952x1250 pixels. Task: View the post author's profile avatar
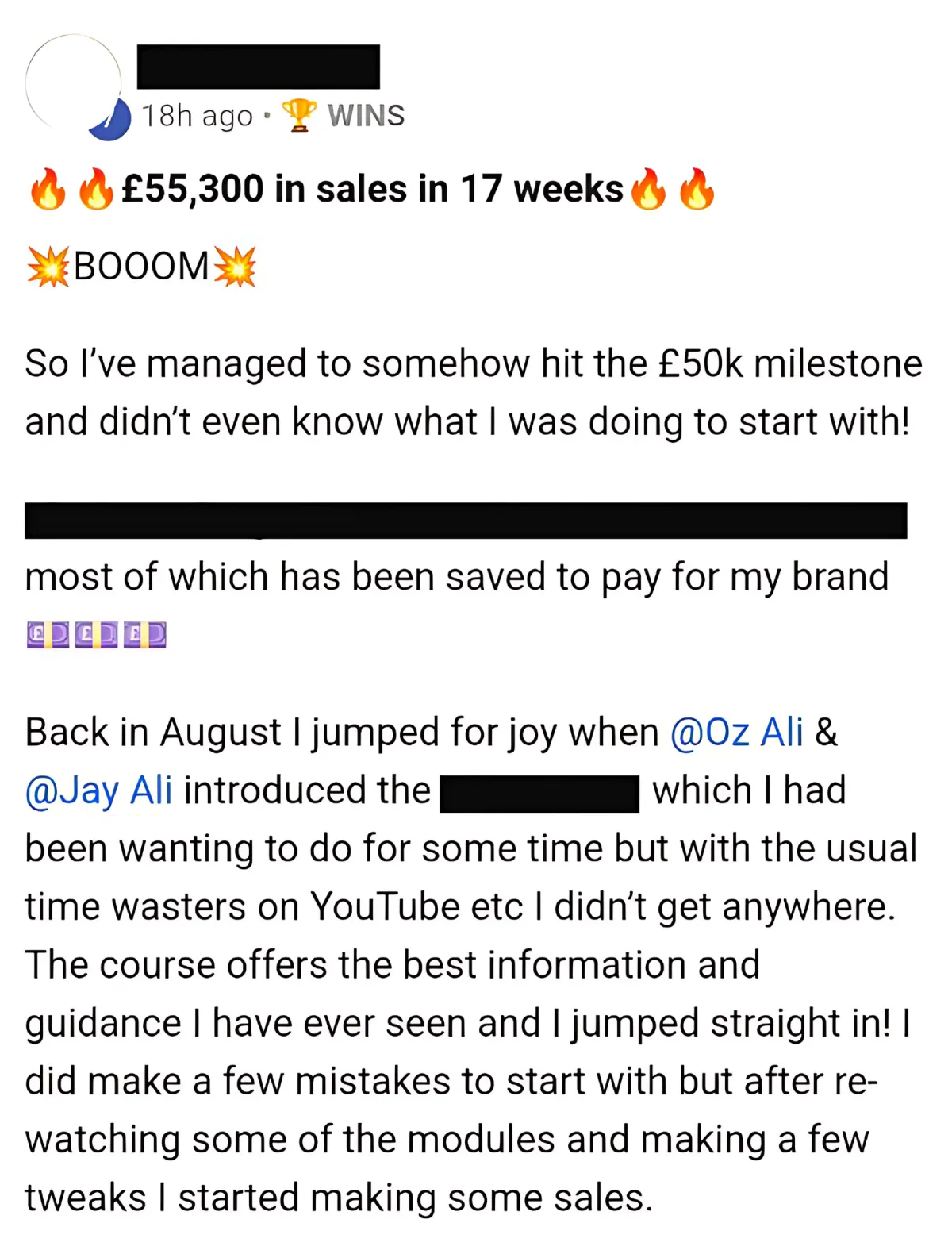click(x=74, y=83)
